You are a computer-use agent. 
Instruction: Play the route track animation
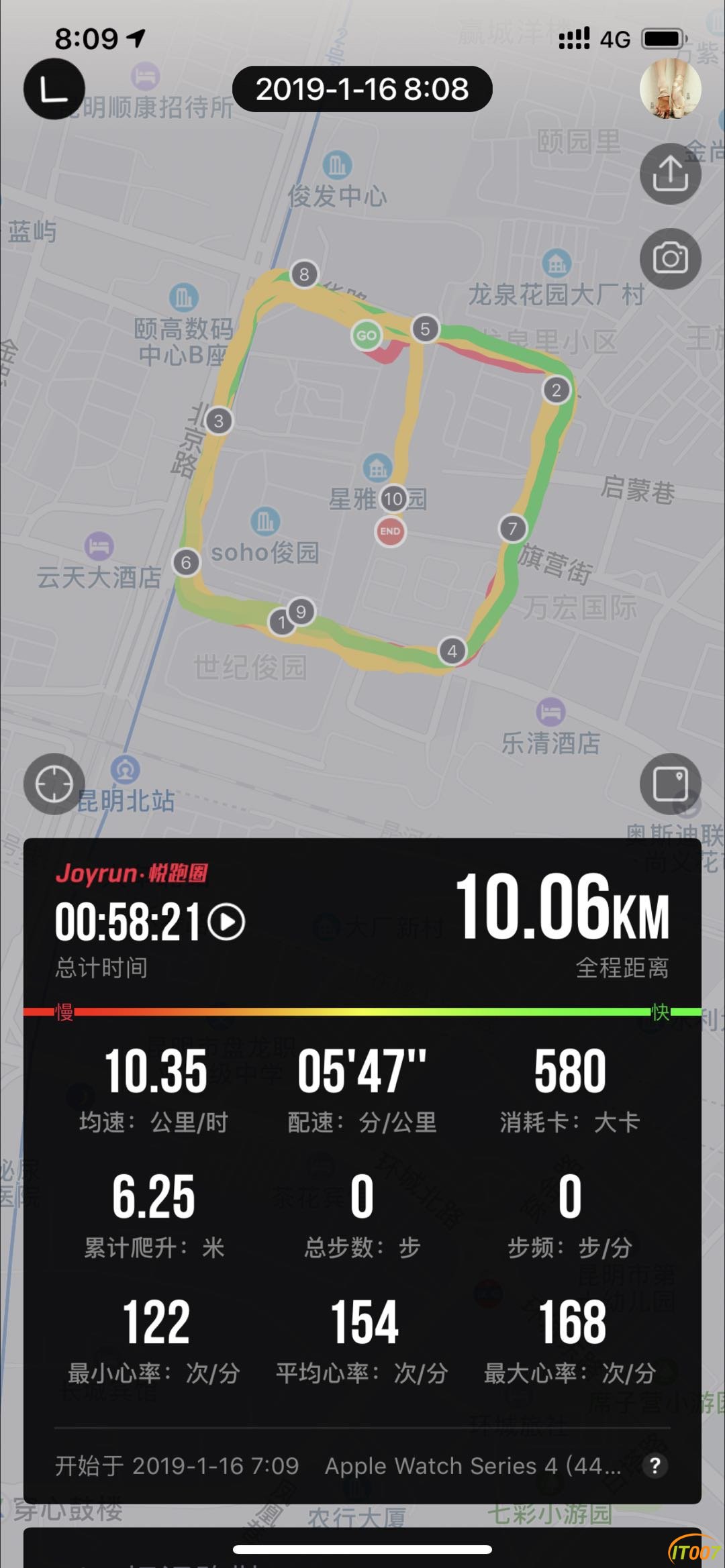[x=227, y=922]
